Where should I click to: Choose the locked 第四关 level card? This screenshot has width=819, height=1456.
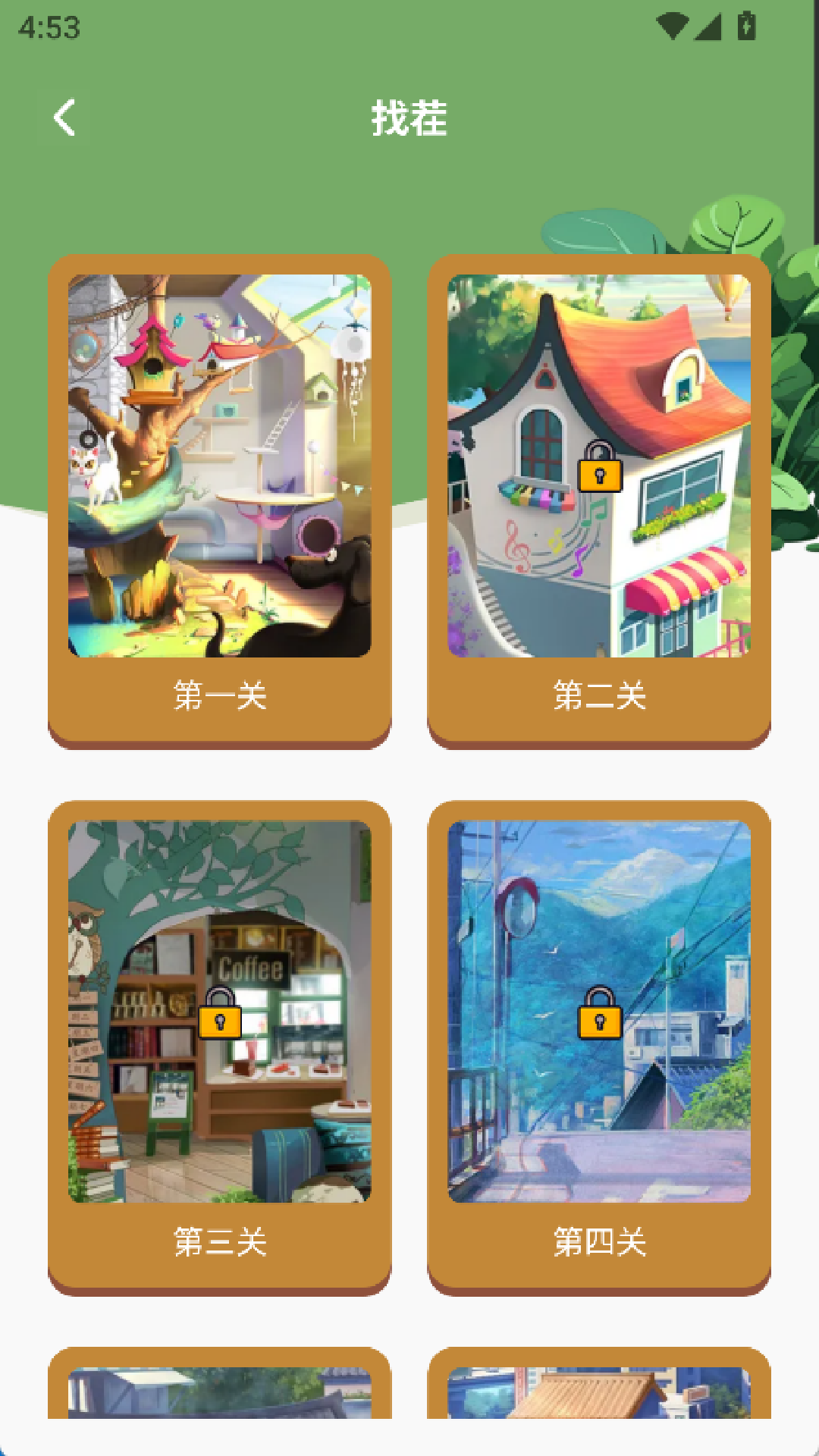[x=599, y=1048]
